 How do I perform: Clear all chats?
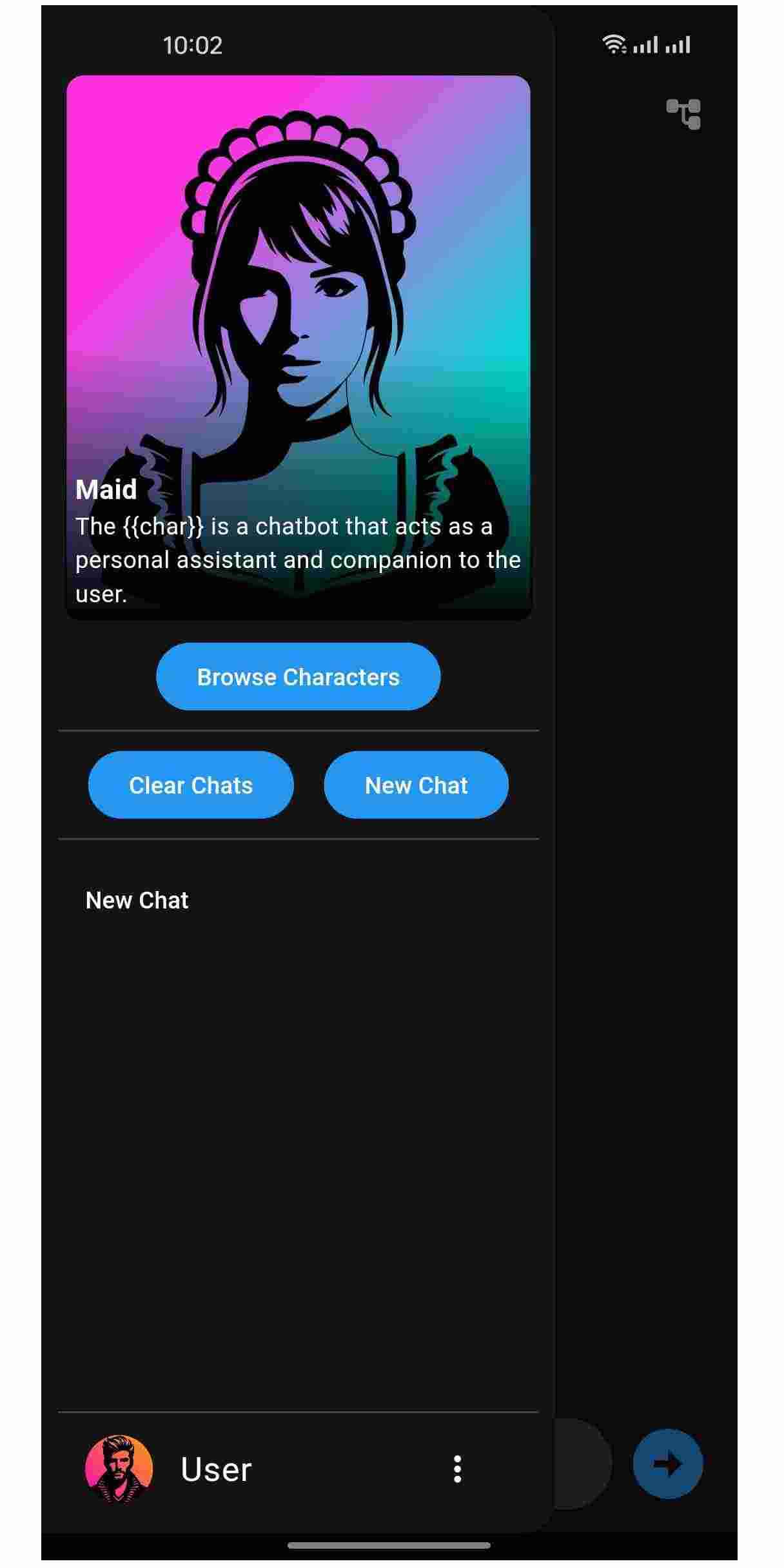pos(191,785)
